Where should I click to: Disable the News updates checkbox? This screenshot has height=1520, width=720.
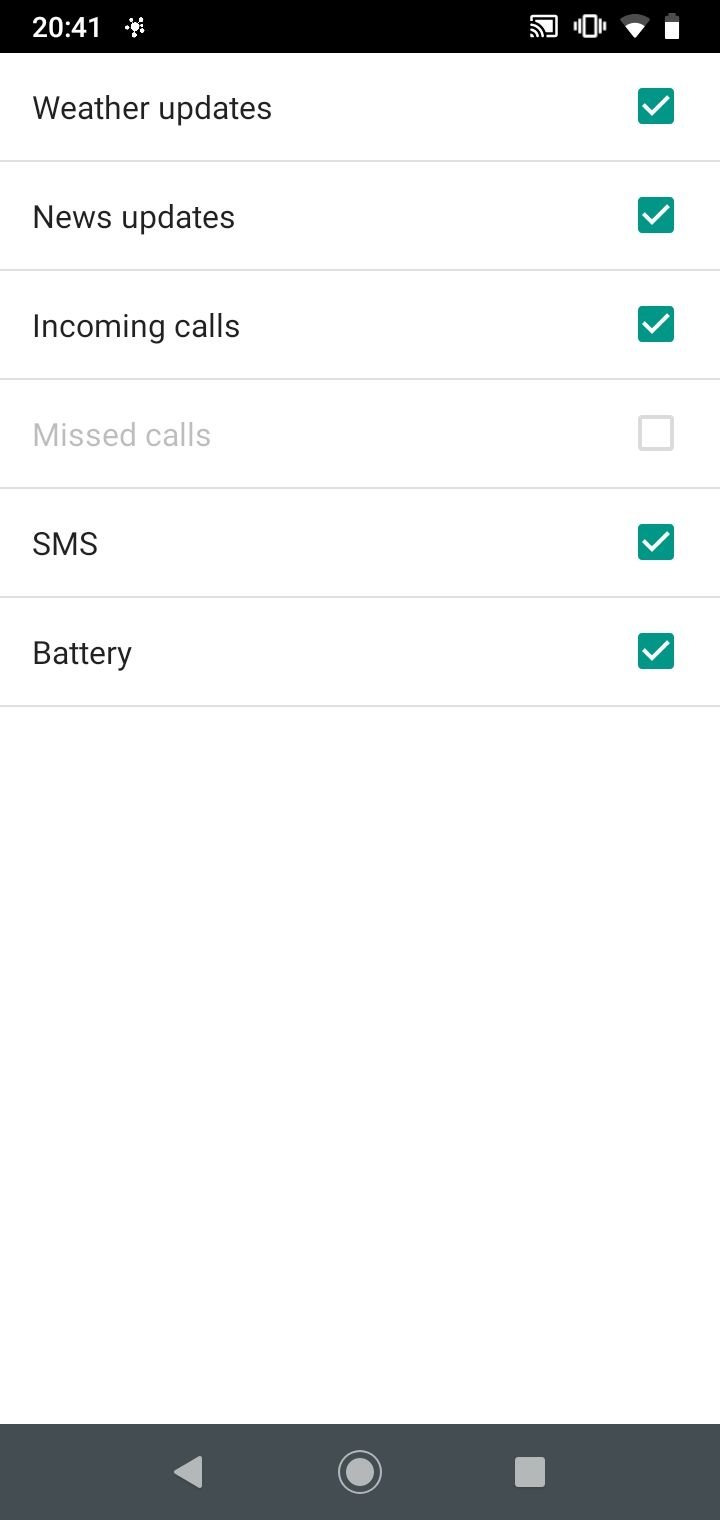[x=656, y=215]
